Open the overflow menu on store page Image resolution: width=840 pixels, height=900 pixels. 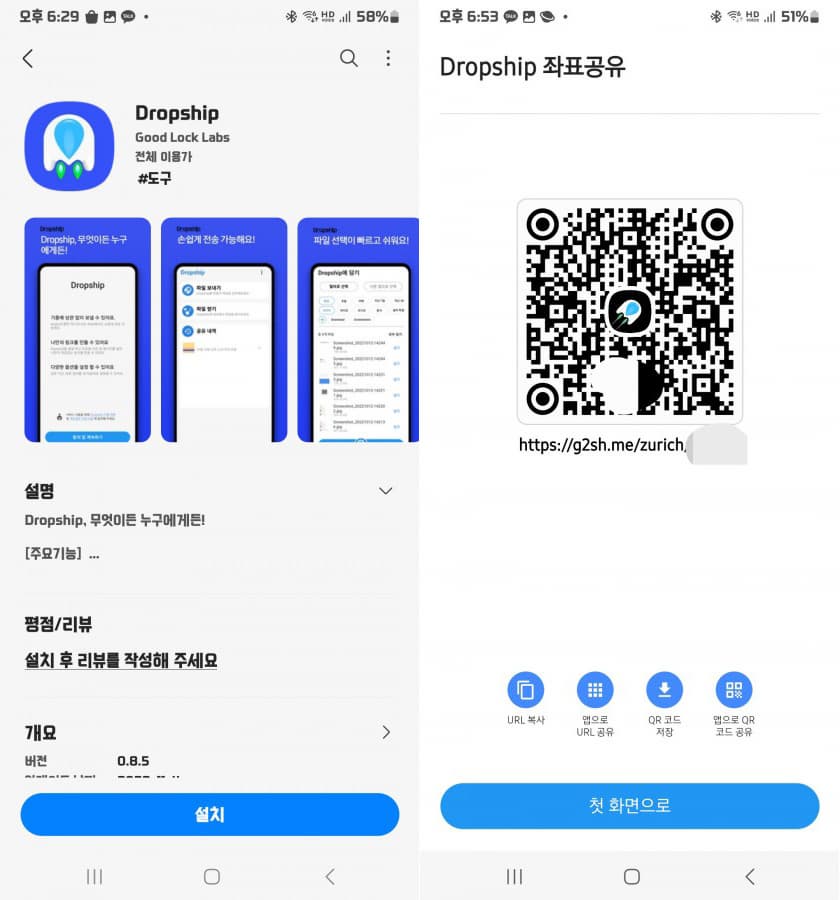click(388, 58)
